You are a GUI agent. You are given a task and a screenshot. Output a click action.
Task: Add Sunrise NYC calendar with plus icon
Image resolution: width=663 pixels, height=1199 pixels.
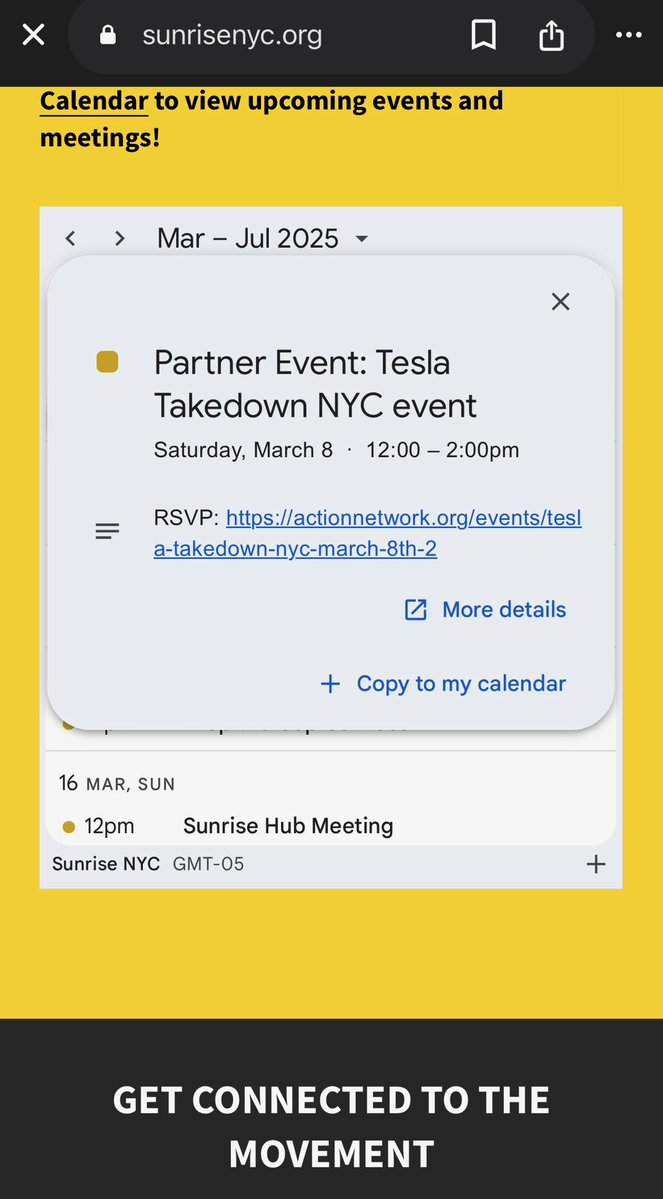(x=596, y=864)
